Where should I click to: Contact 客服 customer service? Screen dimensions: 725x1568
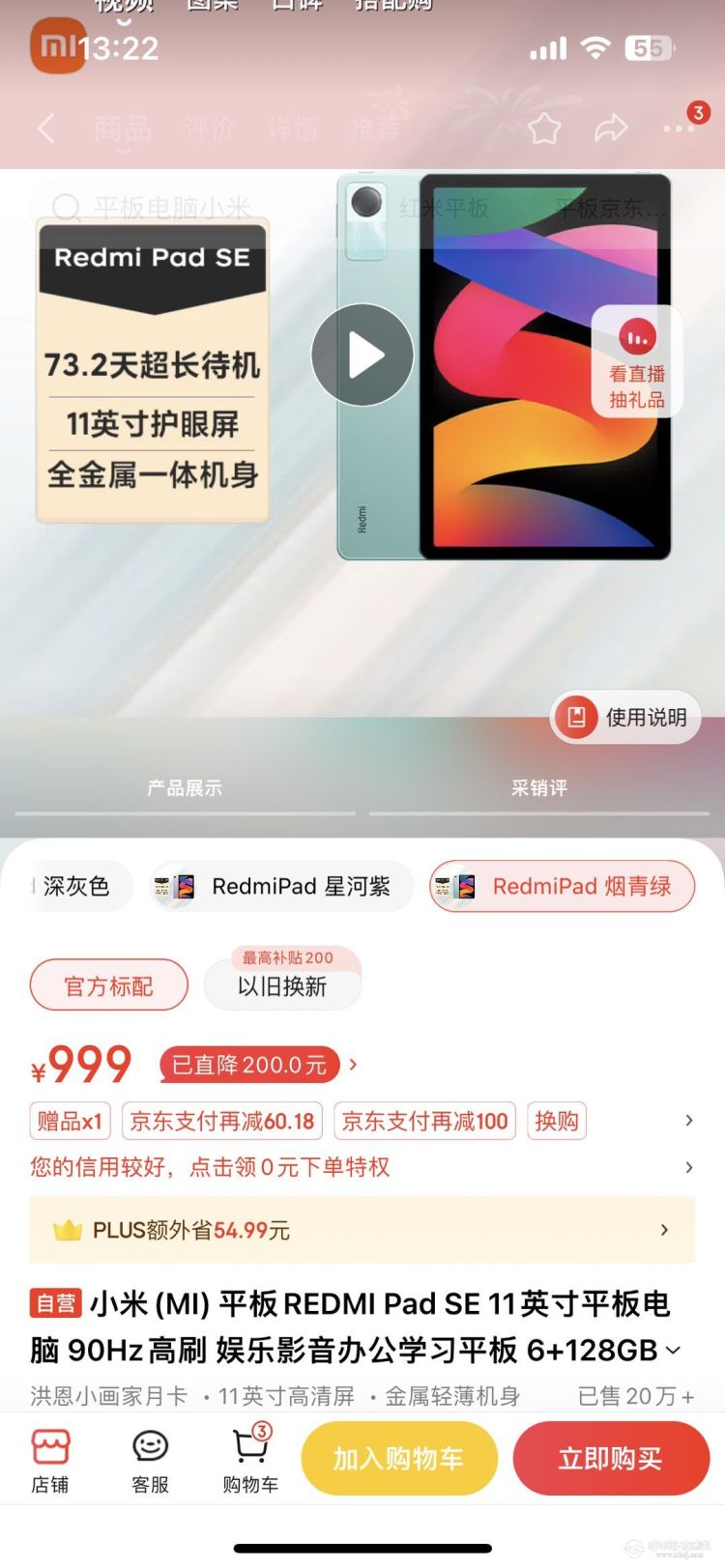150,1461
